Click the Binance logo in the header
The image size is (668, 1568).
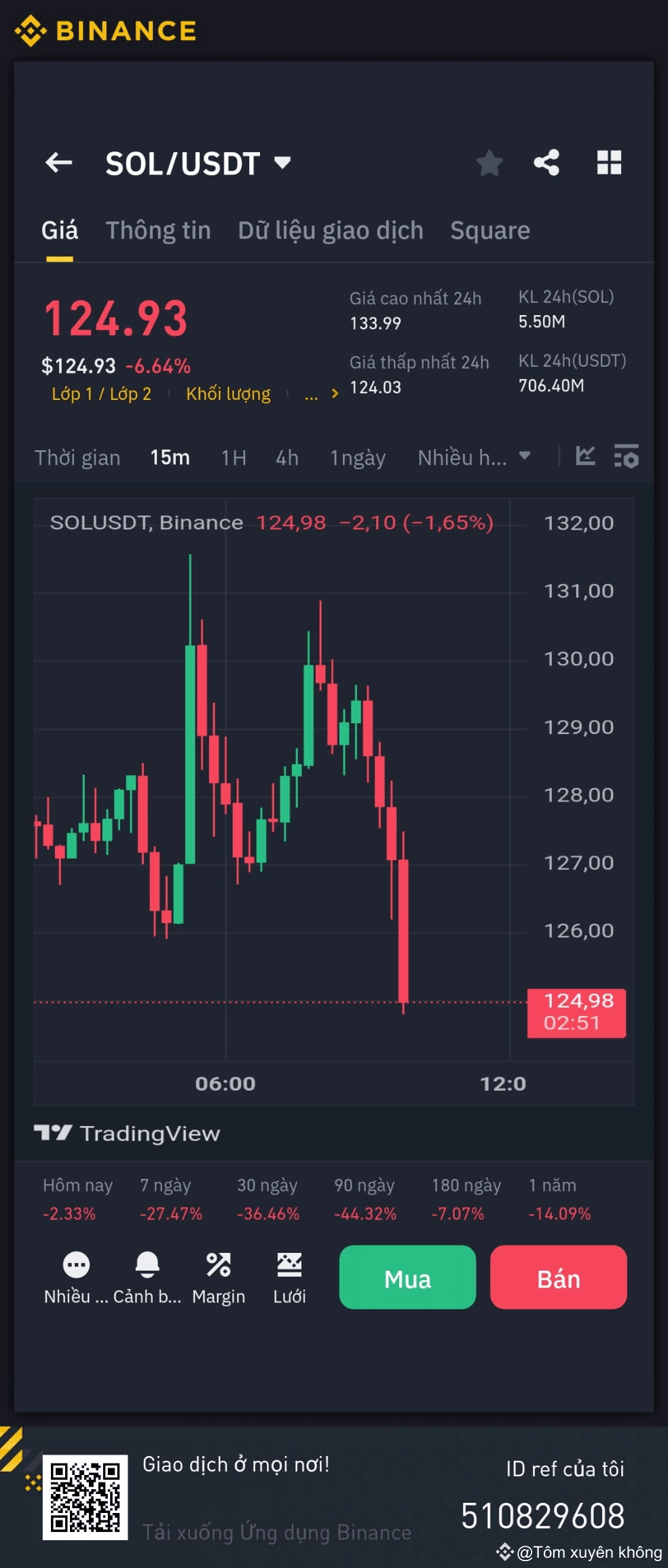(x=105, y=31)
